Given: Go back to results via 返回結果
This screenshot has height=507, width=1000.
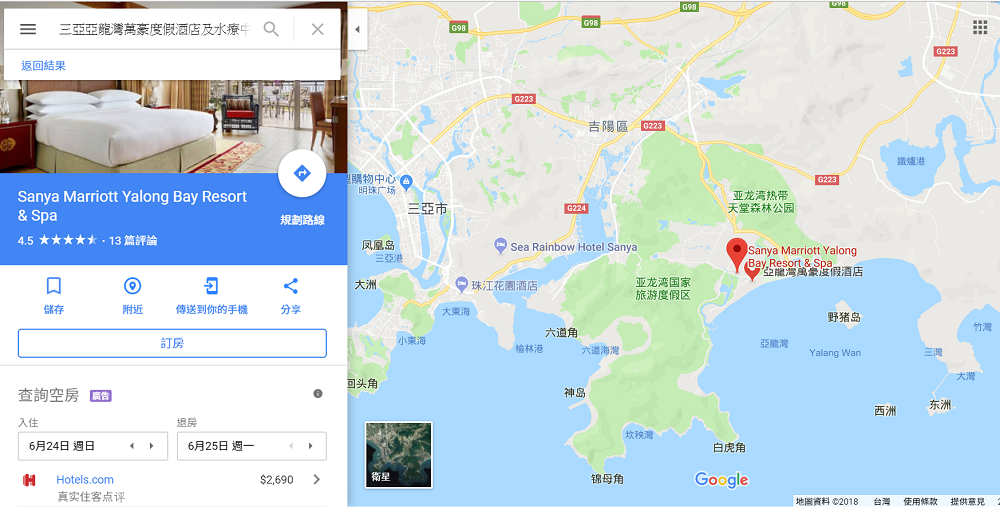Looking at the screenshot, I should point(43,66).
